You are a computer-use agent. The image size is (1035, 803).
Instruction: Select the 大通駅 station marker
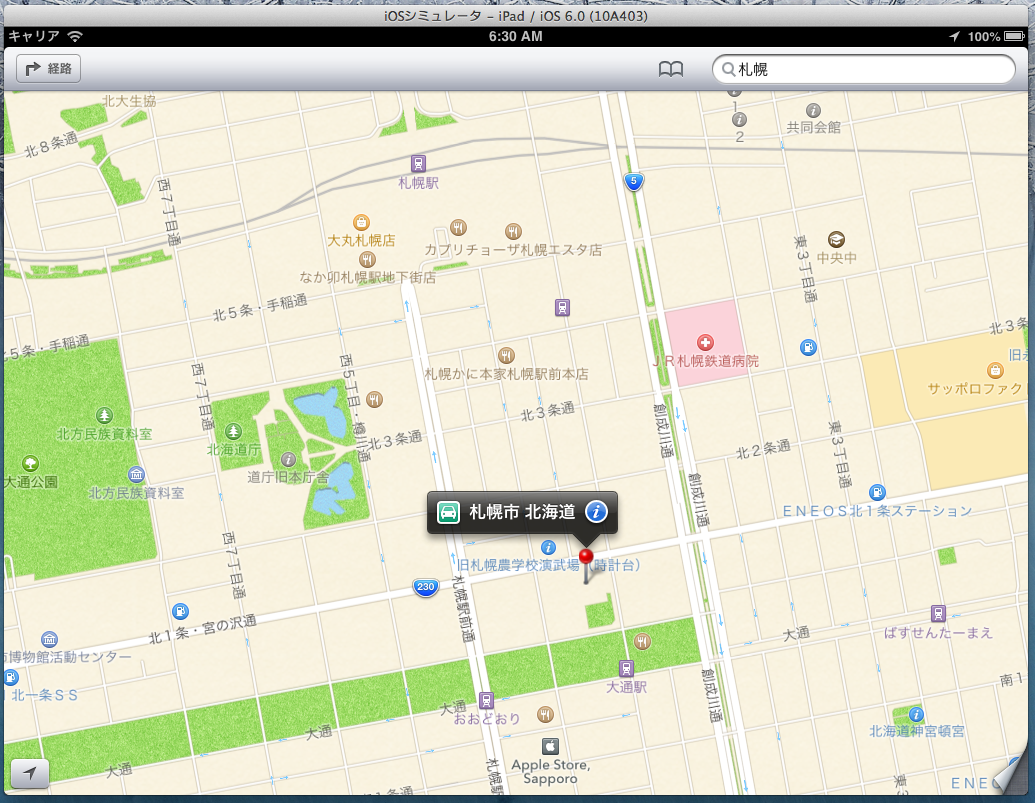click(x=626, y=669)
